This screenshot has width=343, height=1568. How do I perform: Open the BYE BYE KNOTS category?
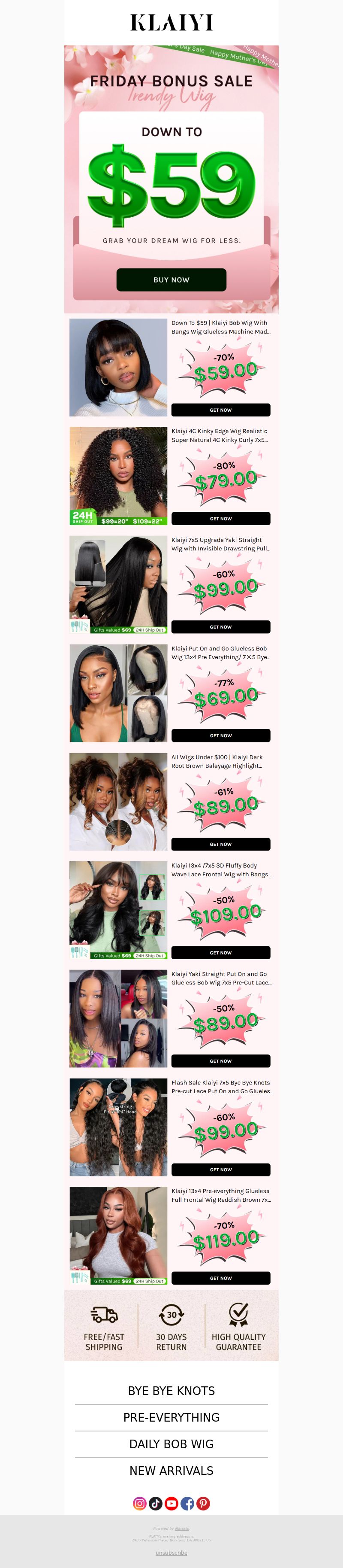171,1391
